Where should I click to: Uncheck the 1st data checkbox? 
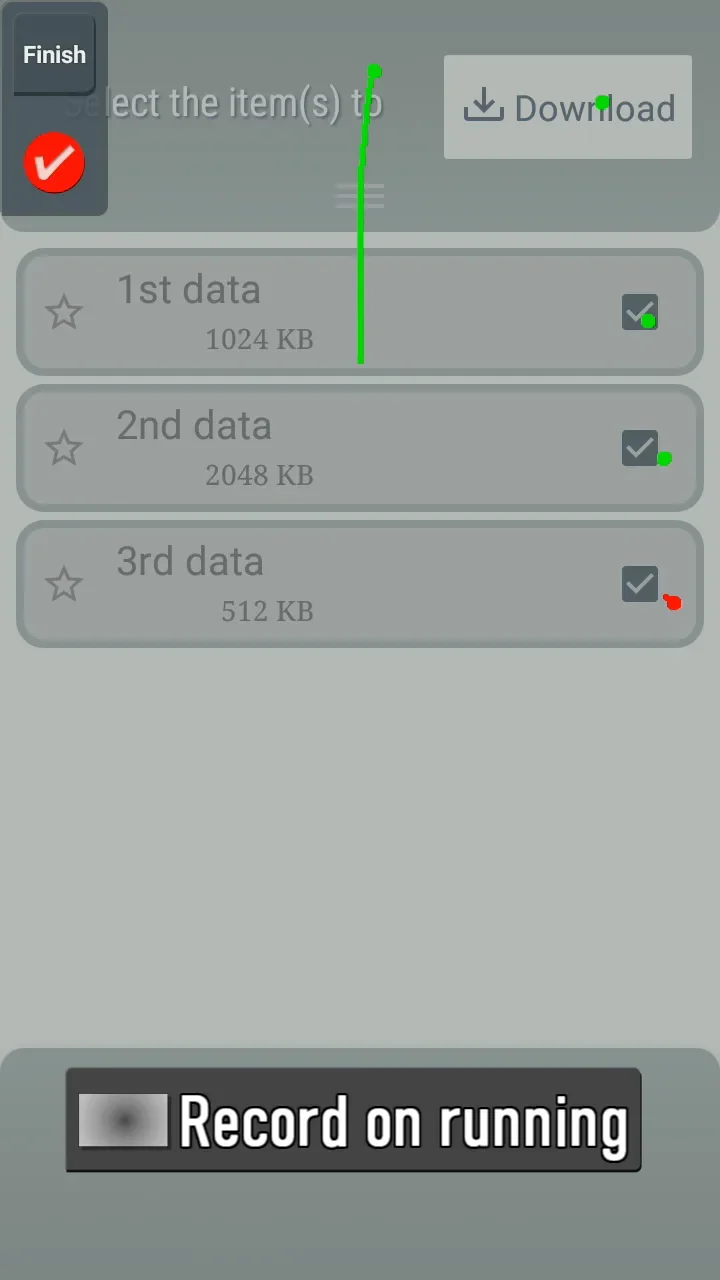(639, 312)
